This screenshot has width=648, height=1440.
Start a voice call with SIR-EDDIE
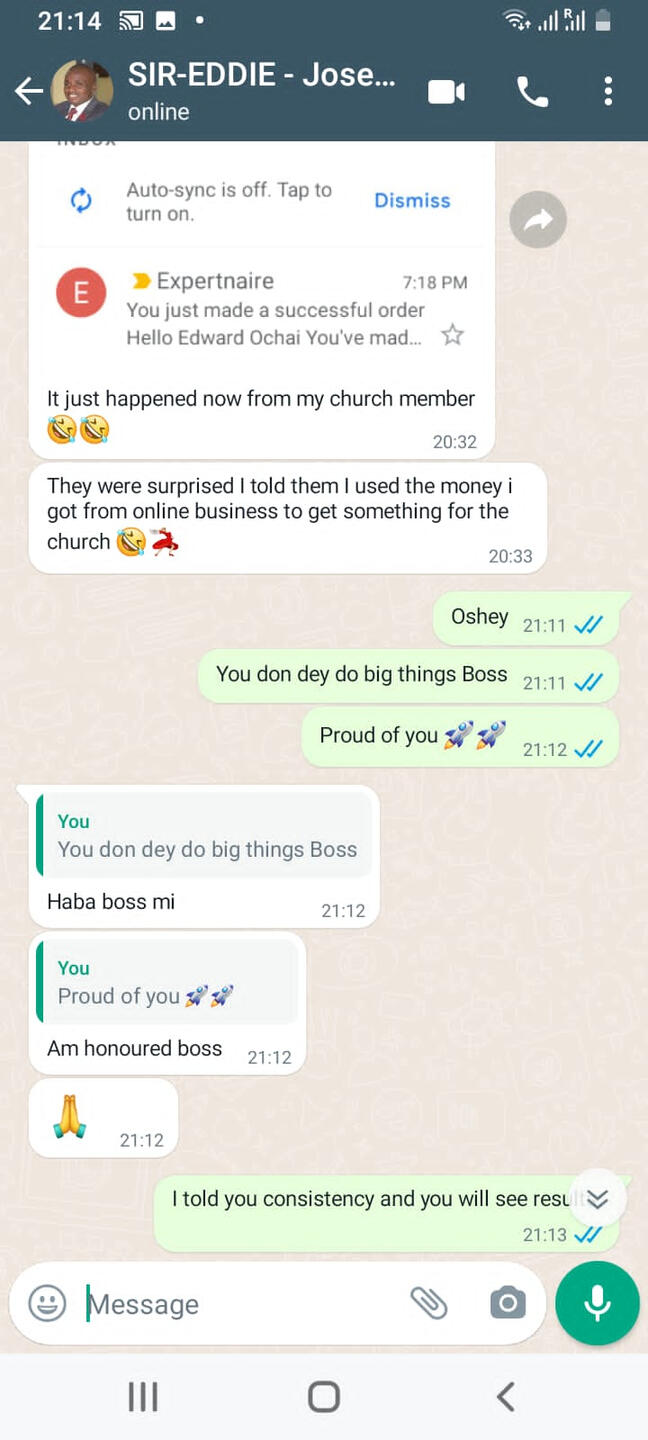(x=532, y=92)
